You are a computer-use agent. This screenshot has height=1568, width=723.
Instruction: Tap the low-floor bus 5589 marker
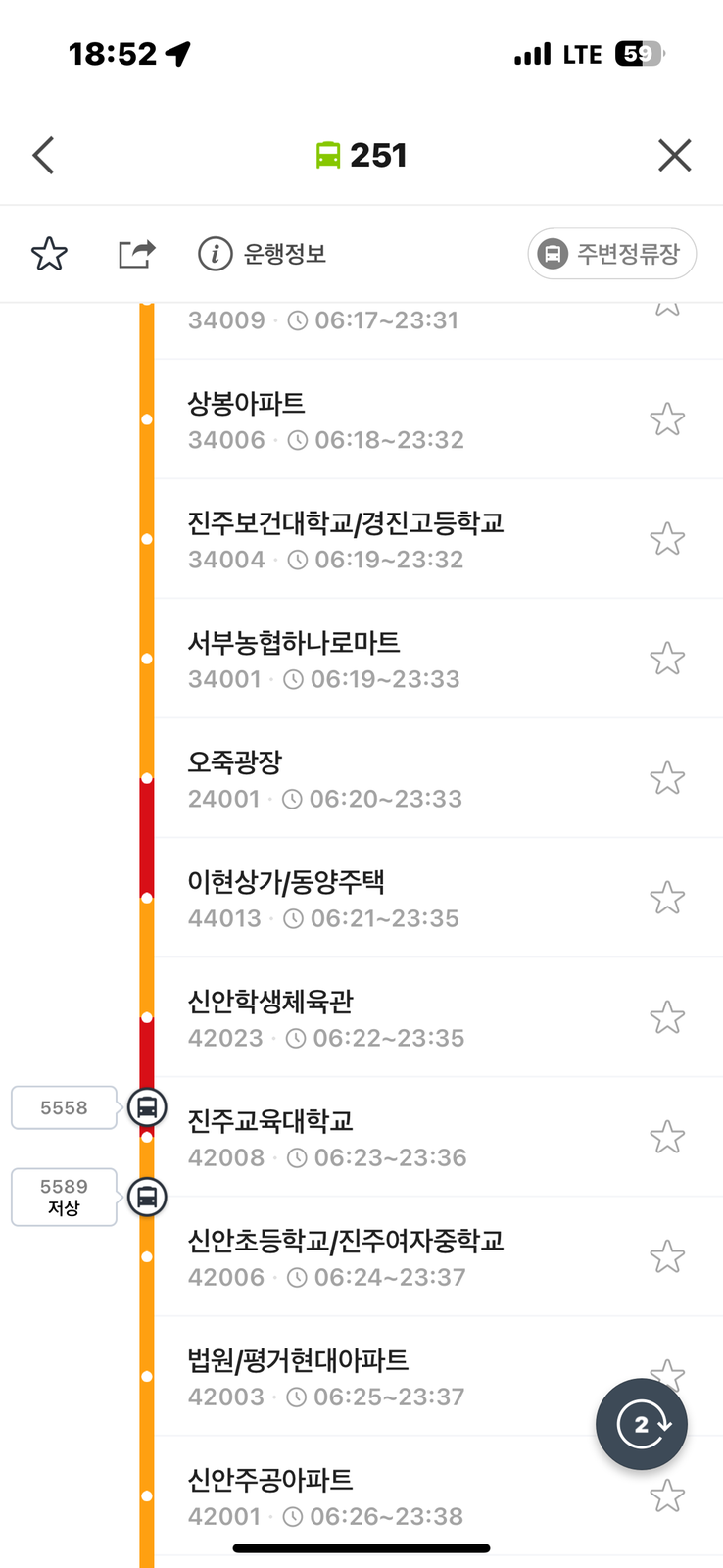147,1197
